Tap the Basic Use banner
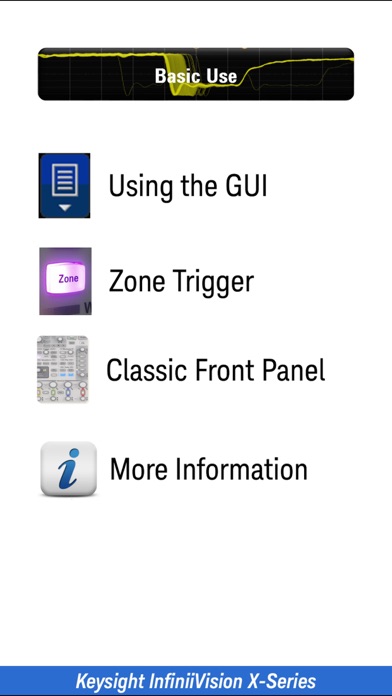Viewport: 392px width, 696px height. click(x=196, y=74)
